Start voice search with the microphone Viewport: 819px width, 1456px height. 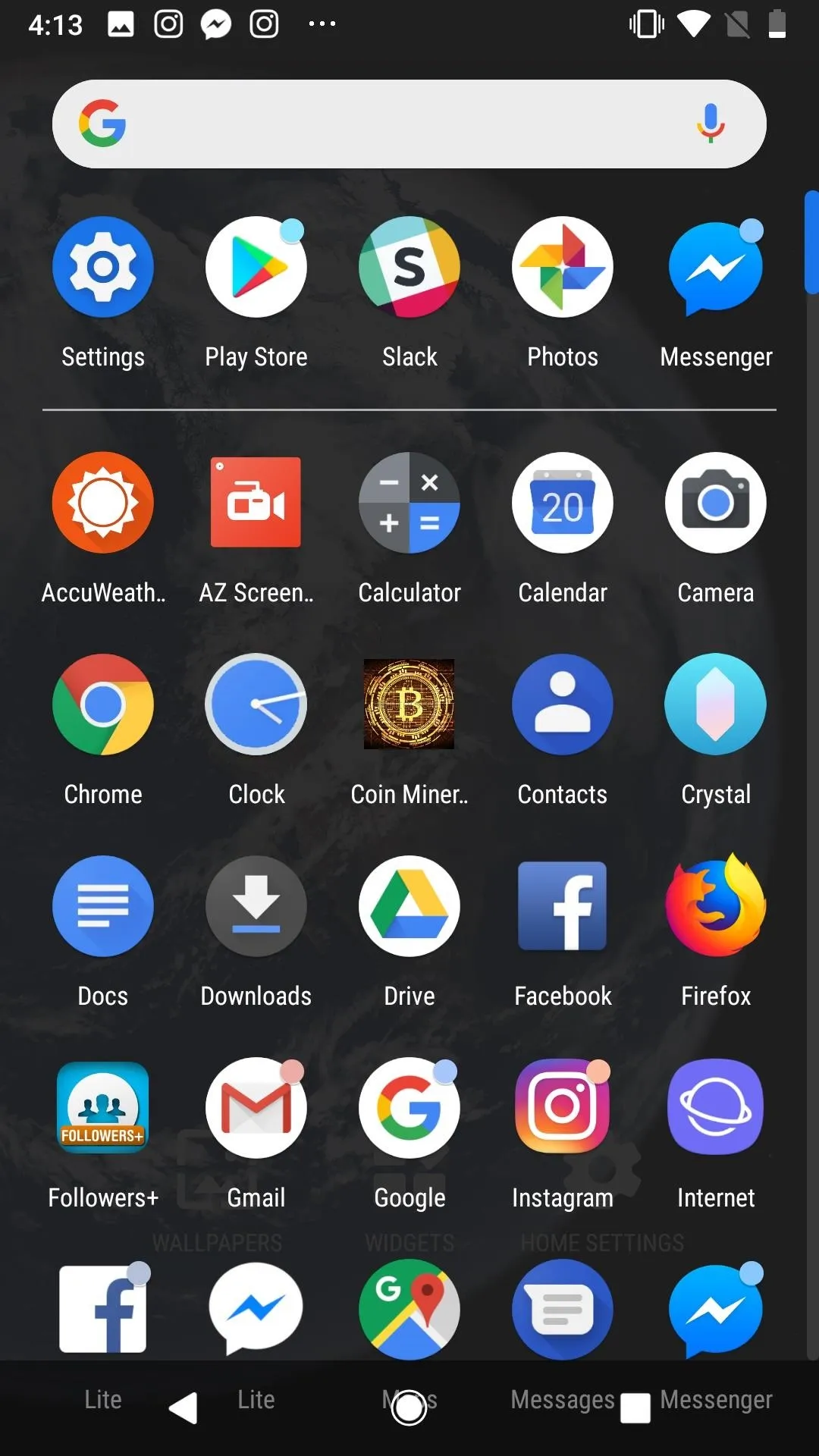[711, 124]
